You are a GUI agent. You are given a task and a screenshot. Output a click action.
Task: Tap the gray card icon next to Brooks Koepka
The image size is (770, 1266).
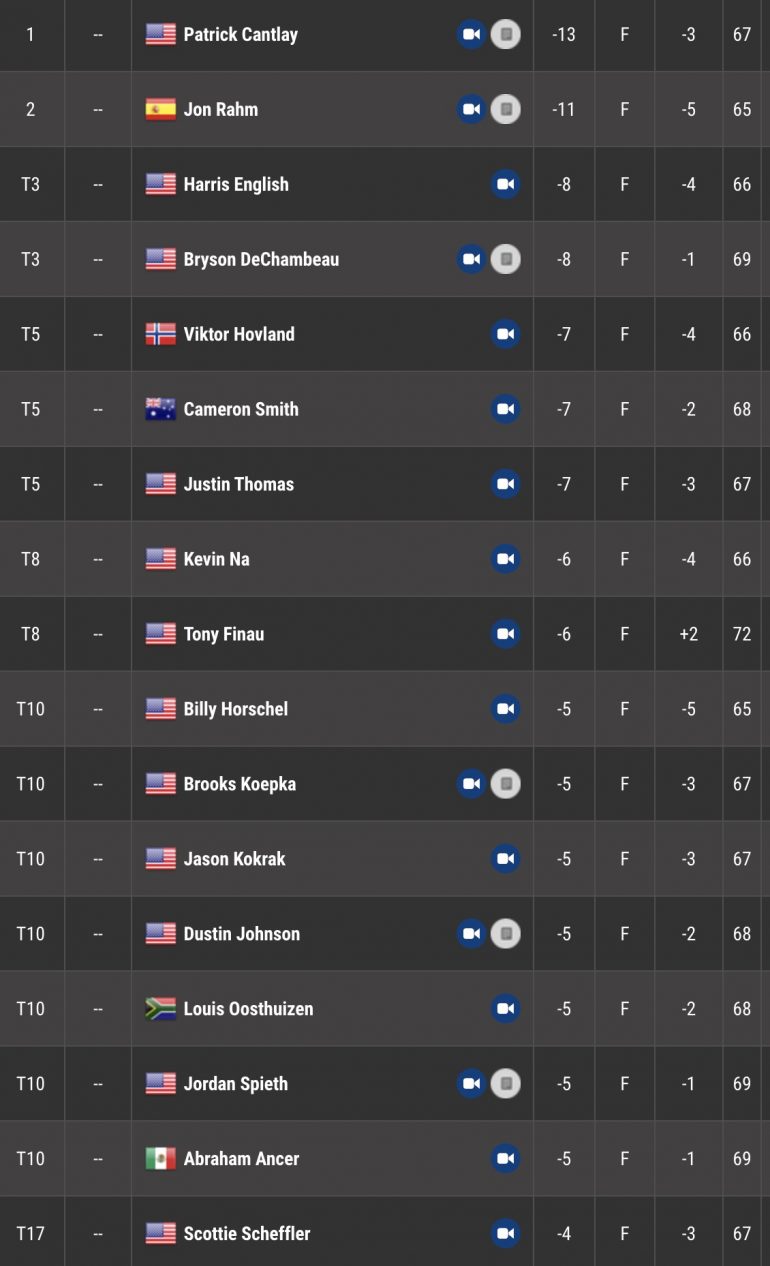506,784
